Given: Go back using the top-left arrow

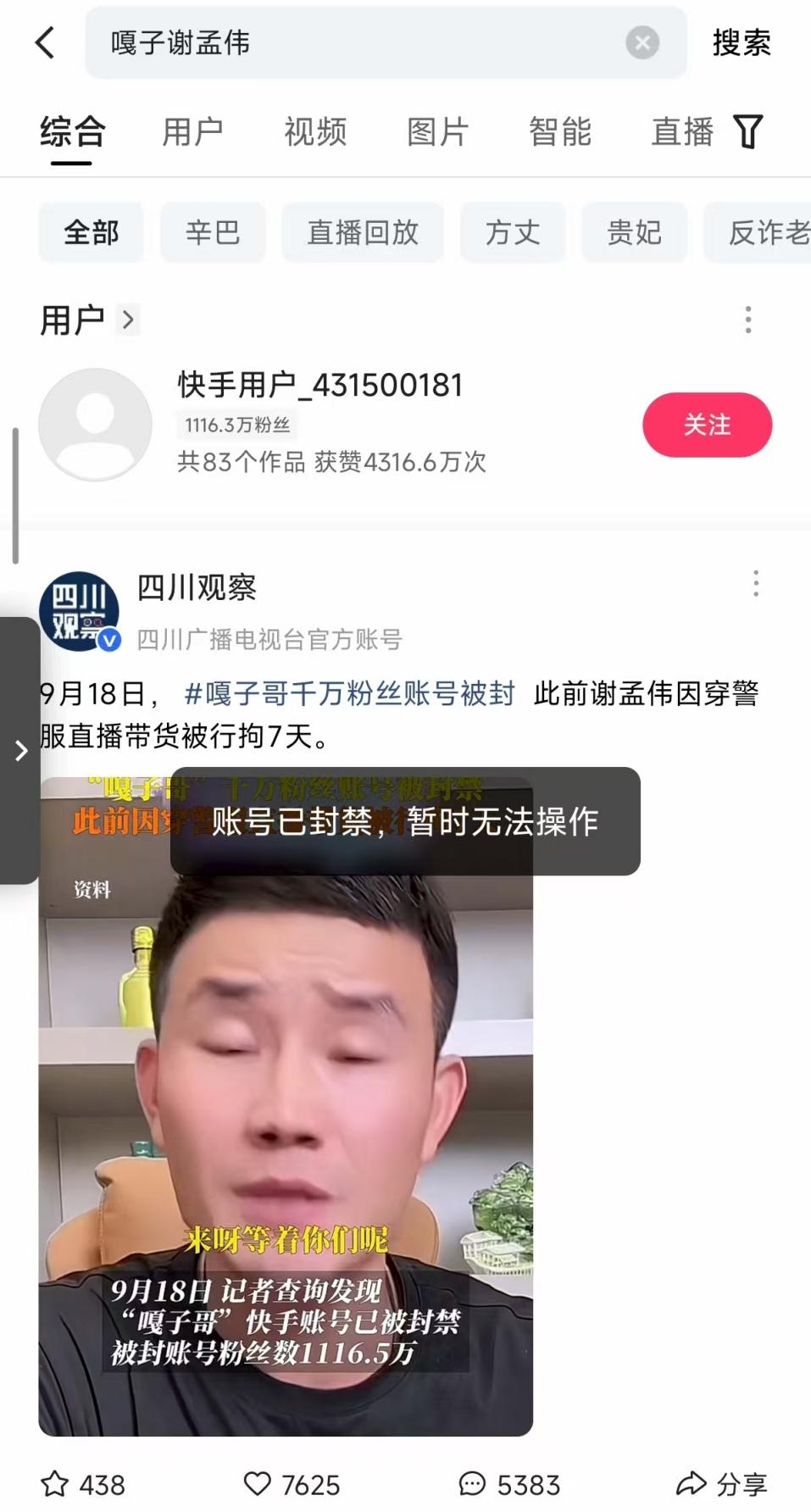Looking at the screenshot, I should [44, 42].
